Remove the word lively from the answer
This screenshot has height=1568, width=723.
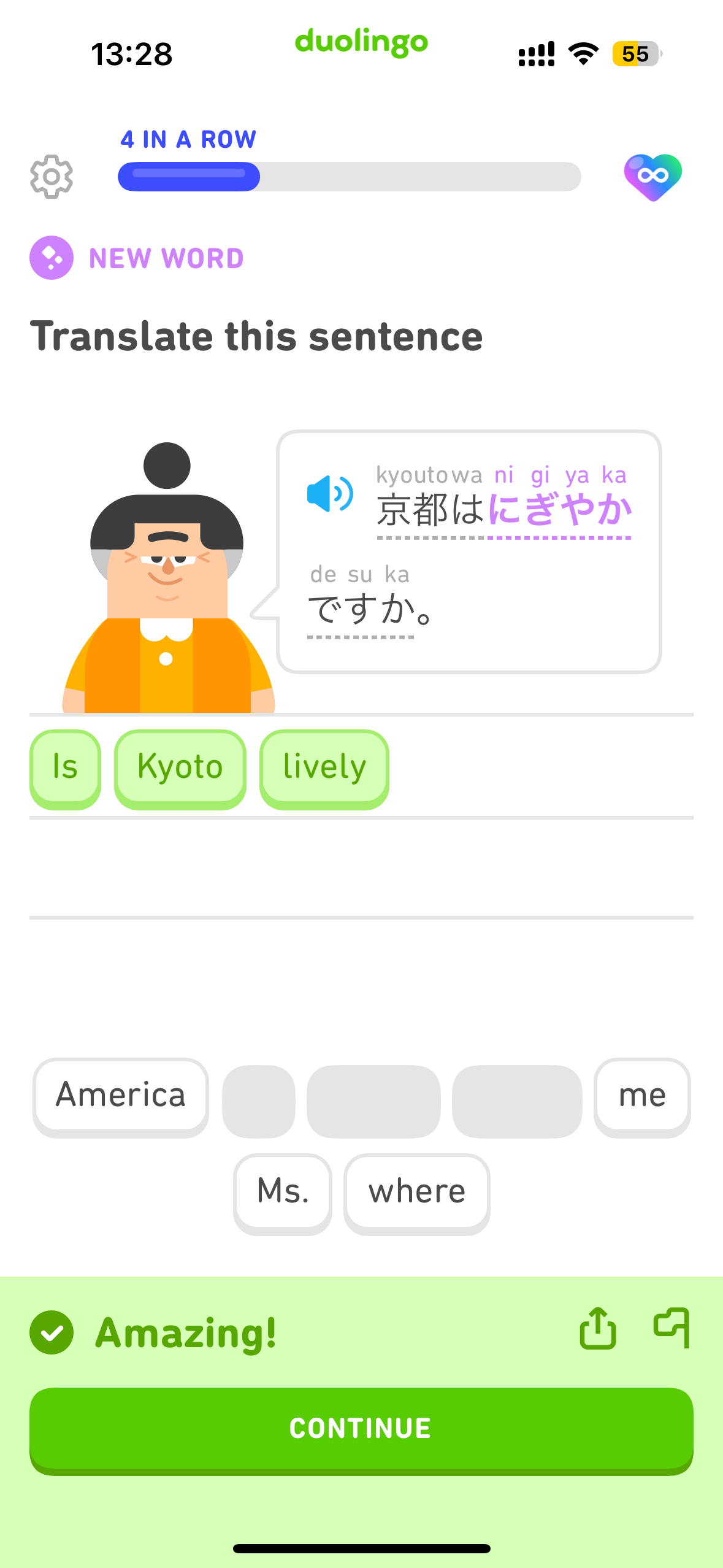(324, 769)
